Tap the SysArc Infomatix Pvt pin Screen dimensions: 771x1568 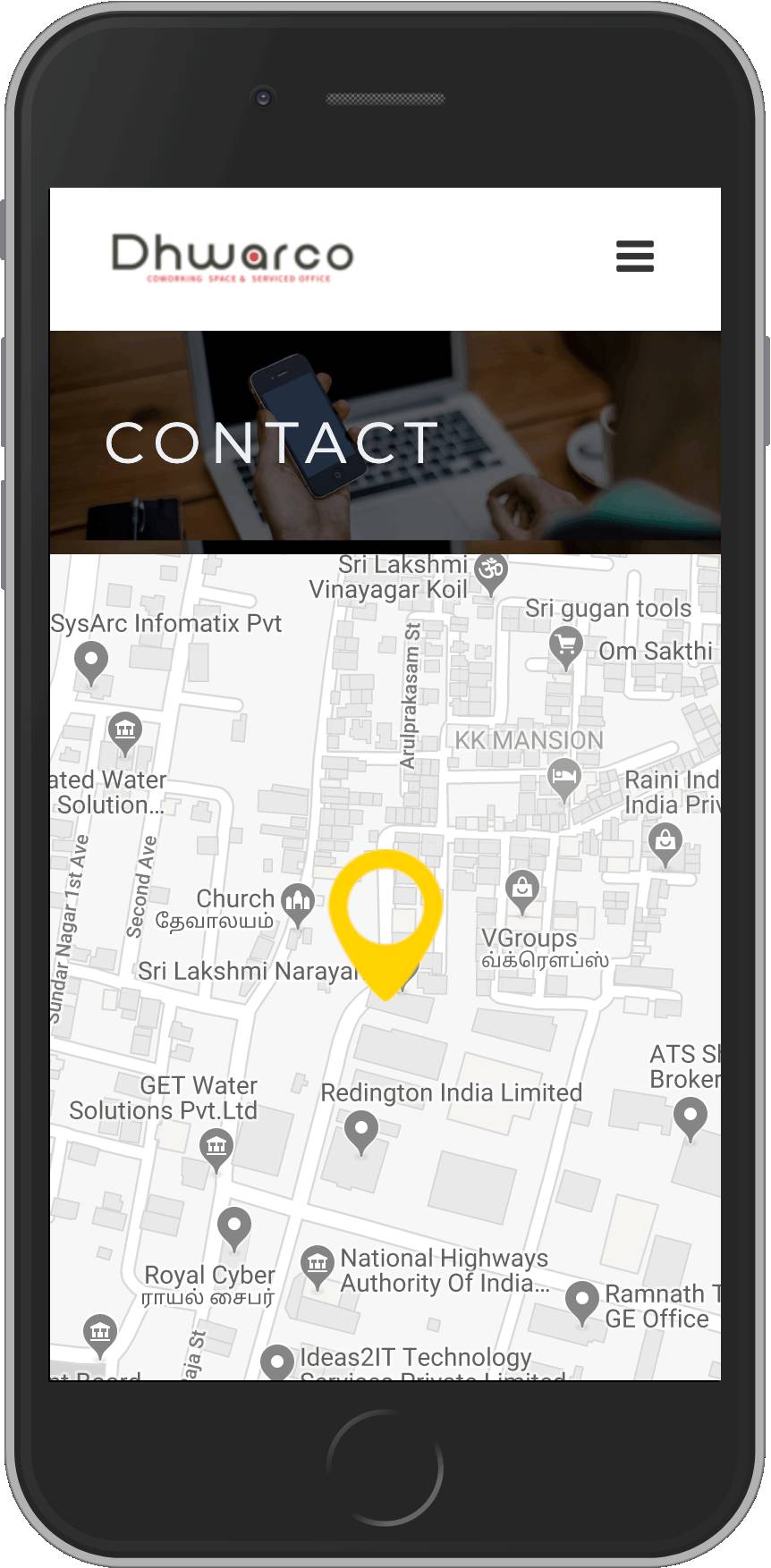(90, 663)
